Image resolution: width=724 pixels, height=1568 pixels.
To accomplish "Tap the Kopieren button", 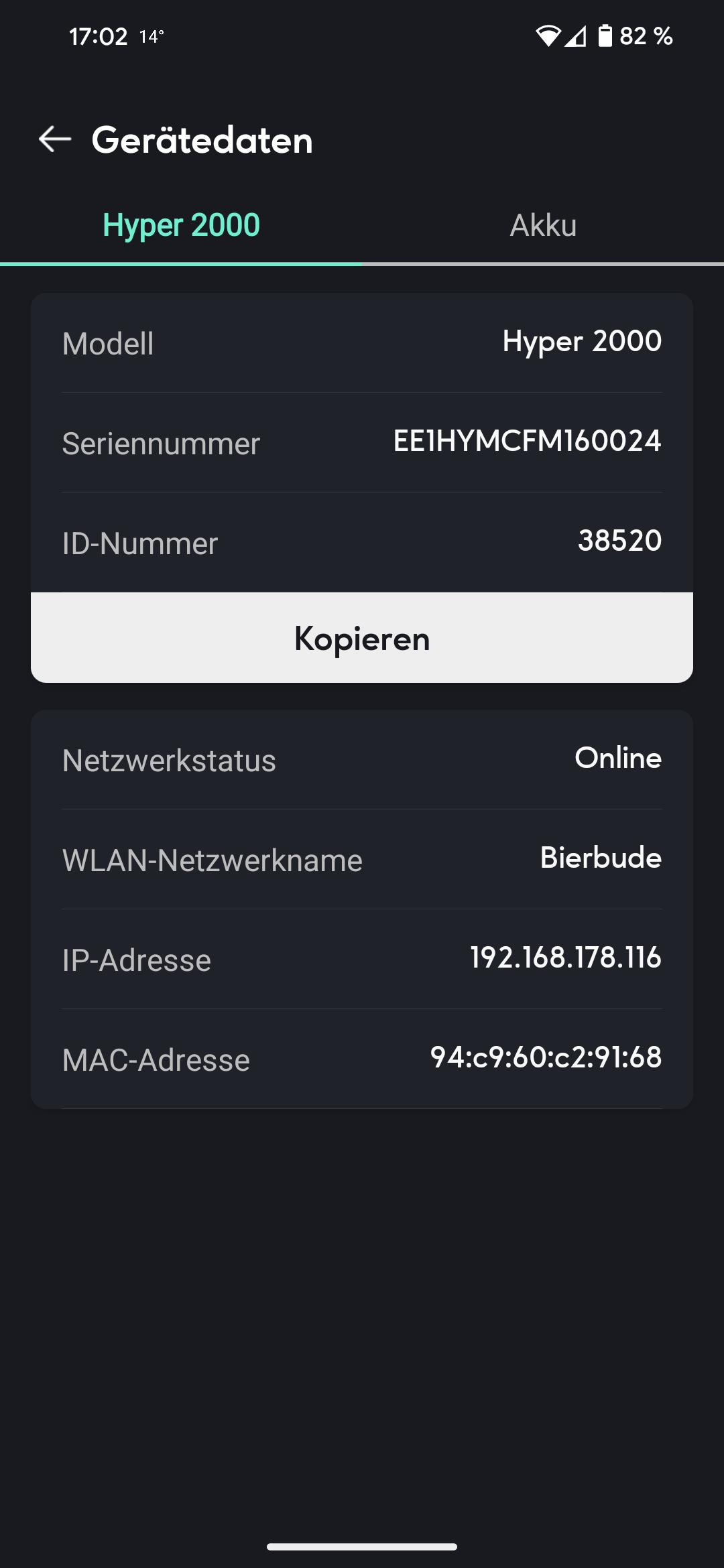I will coord(362,638).
